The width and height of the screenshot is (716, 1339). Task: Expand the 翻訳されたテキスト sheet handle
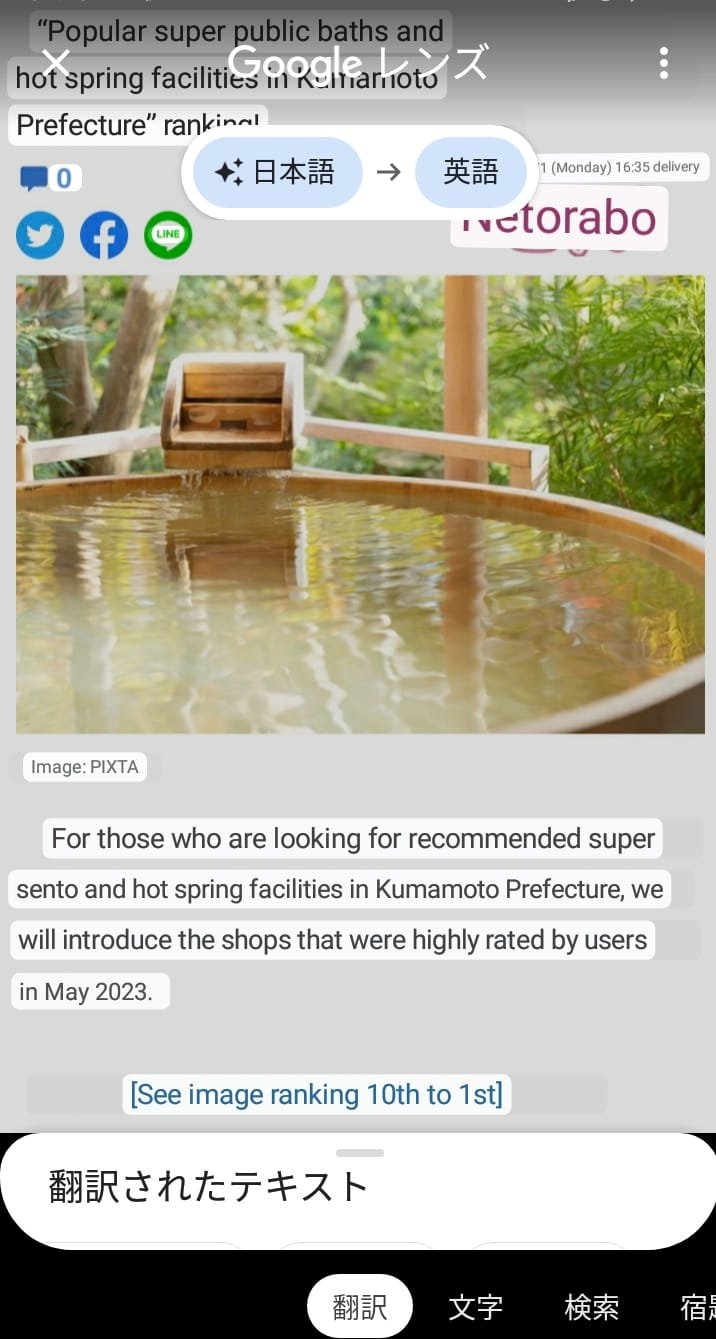pos(360,1153)
